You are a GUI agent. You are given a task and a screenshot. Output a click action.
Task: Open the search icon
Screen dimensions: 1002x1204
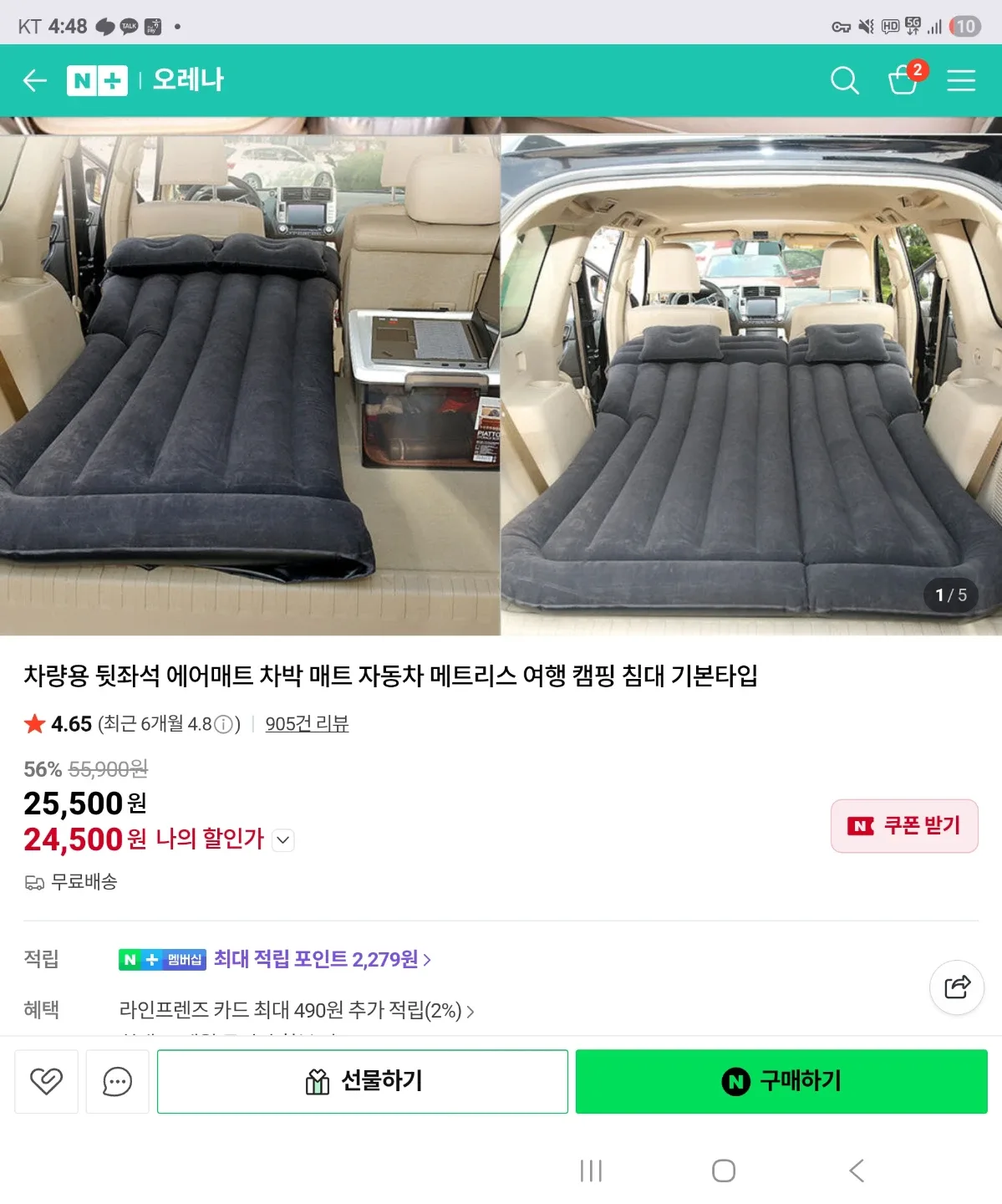844,80
